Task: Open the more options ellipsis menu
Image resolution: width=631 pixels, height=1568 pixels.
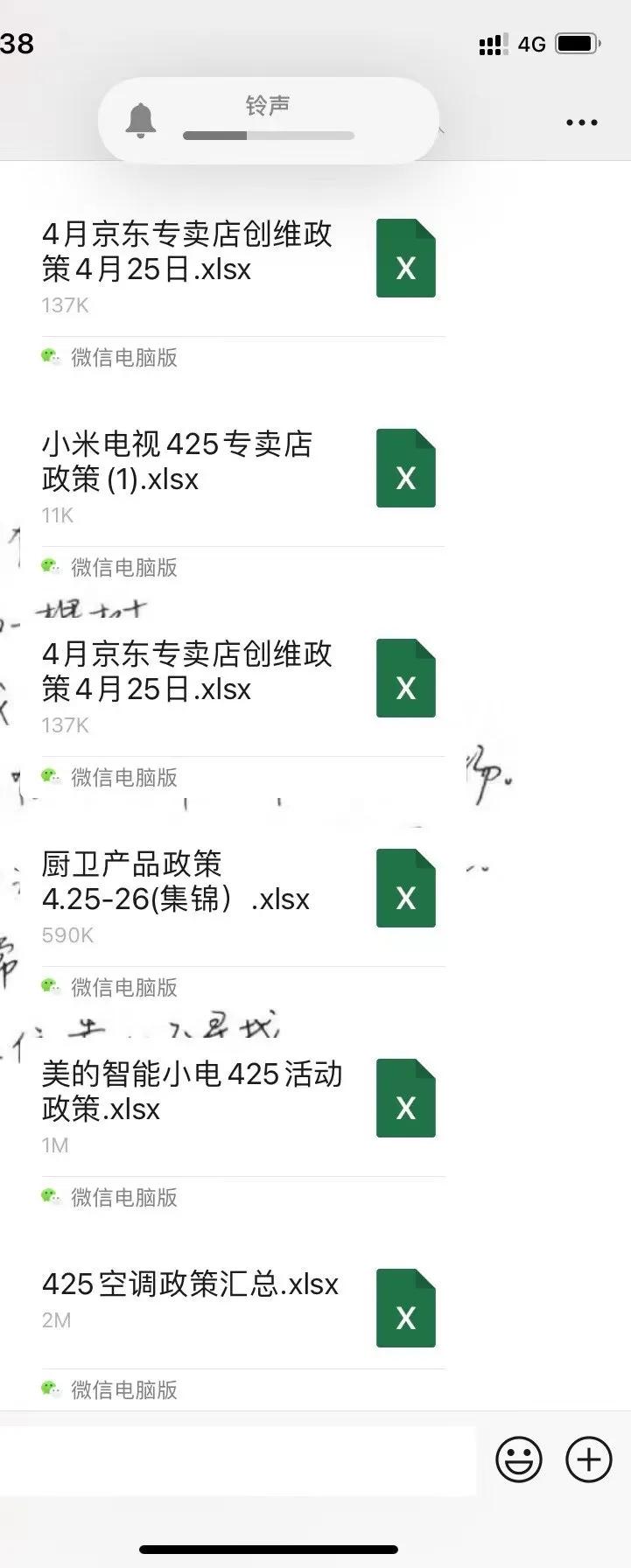Action: click(580, 122)
